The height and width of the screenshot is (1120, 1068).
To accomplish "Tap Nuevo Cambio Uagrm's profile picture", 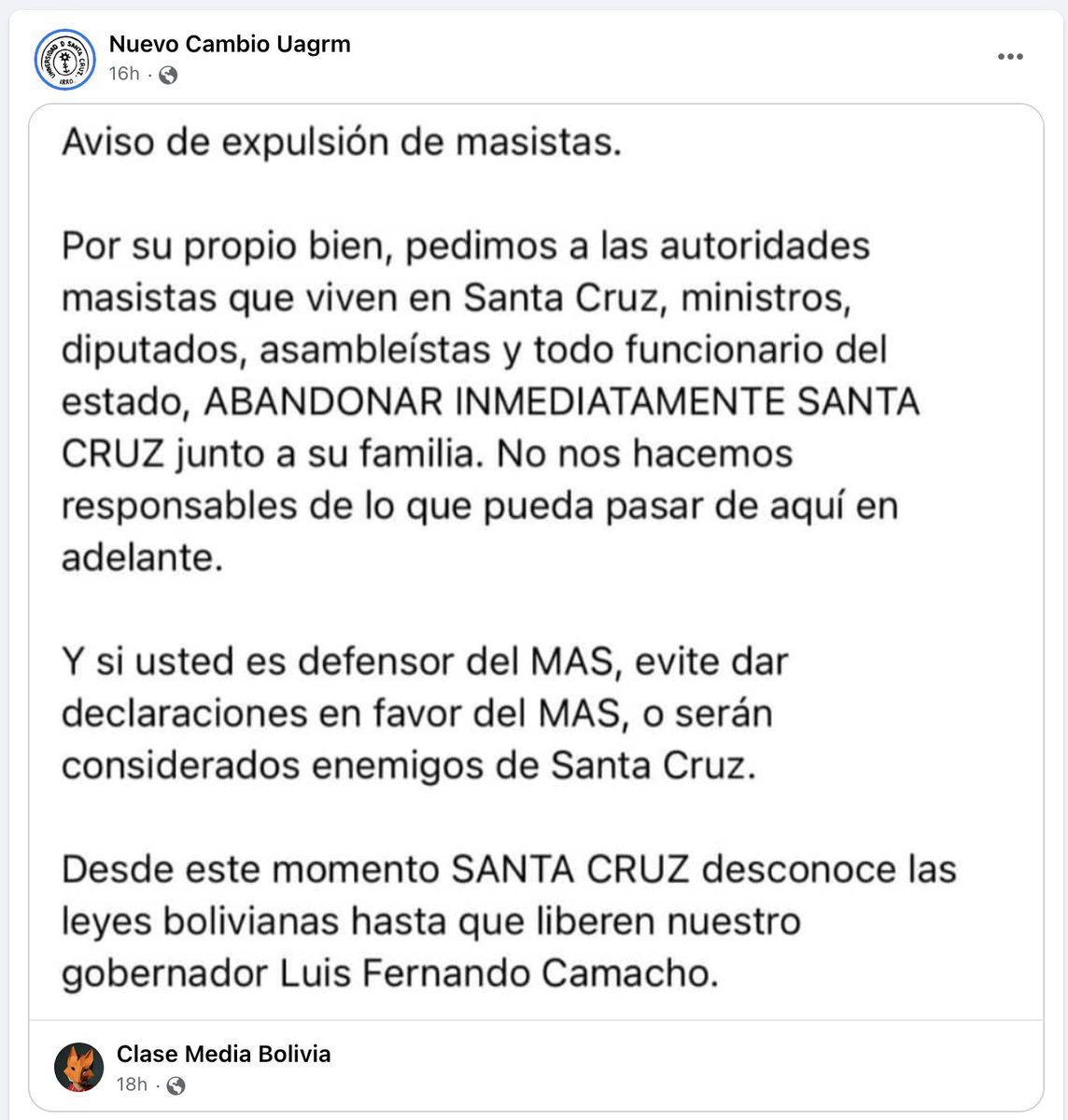I will point(65,59).
